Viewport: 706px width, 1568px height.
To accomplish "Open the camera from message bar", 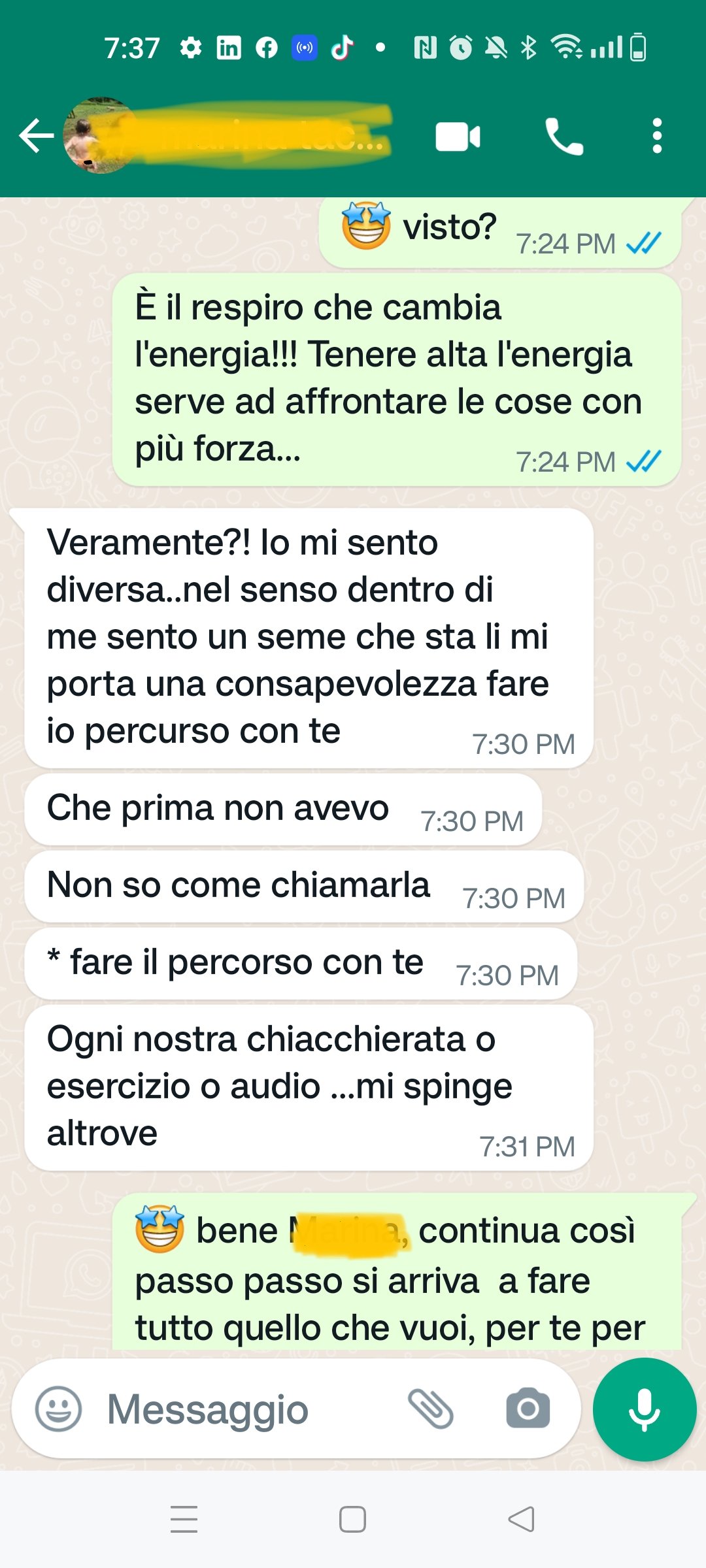I will (528, 1409).
